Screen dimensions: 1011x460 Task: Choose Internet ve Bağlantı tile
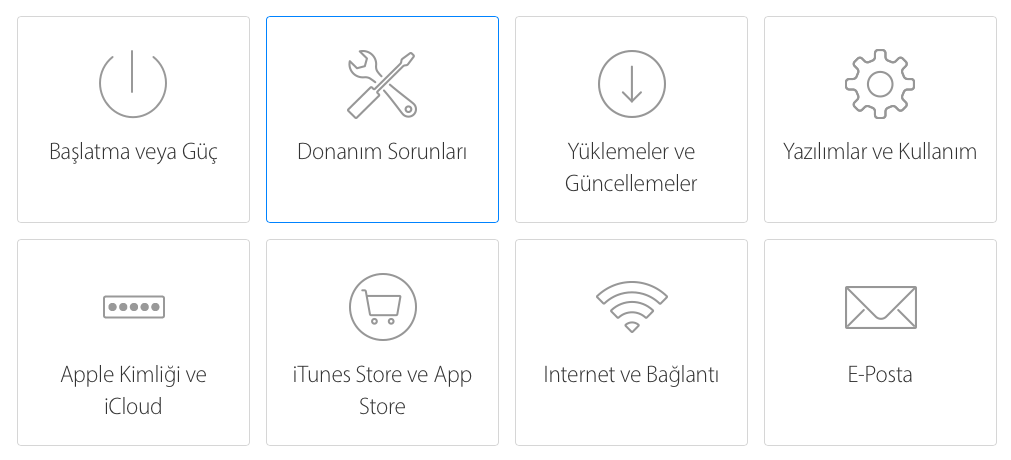[x=631, y=343]
